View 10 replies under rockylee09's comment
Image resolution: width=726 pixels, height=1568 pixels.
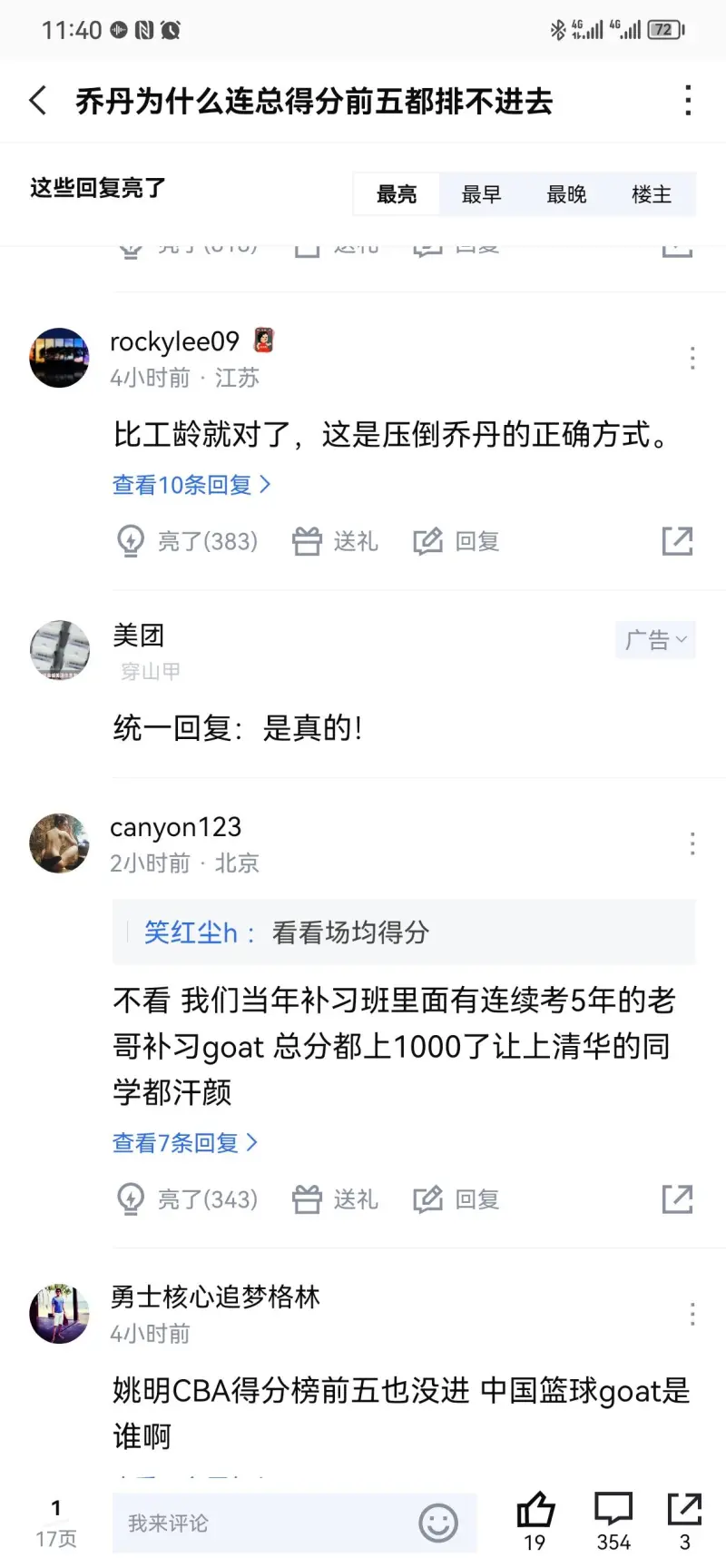click(191, 485)
